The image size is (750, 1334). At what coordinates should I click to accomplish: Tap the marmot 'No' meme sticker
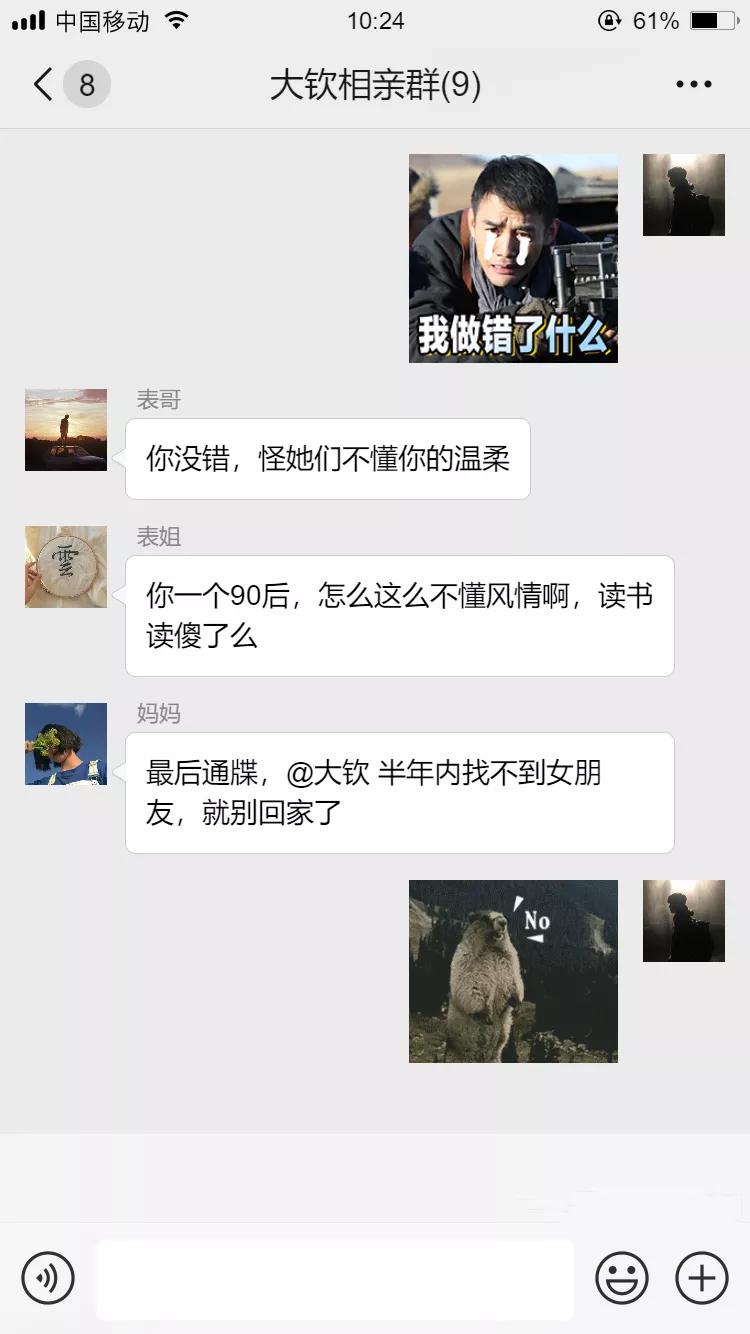[513, 970]
